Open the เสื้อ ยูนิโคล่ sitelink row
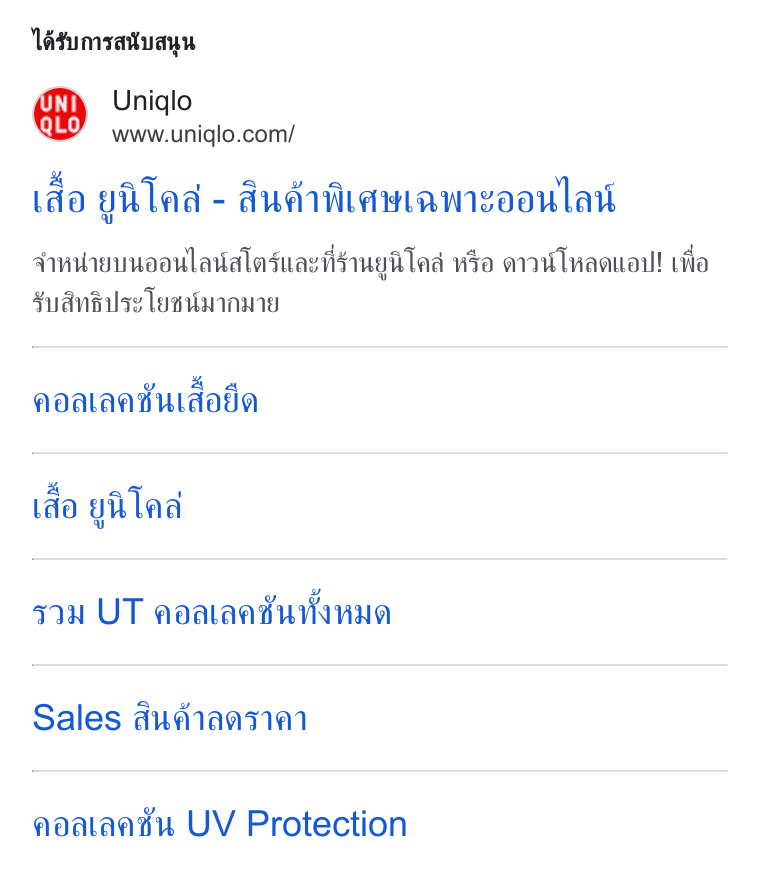This screenshot has width=760, height=876. (x=380, y=506)
